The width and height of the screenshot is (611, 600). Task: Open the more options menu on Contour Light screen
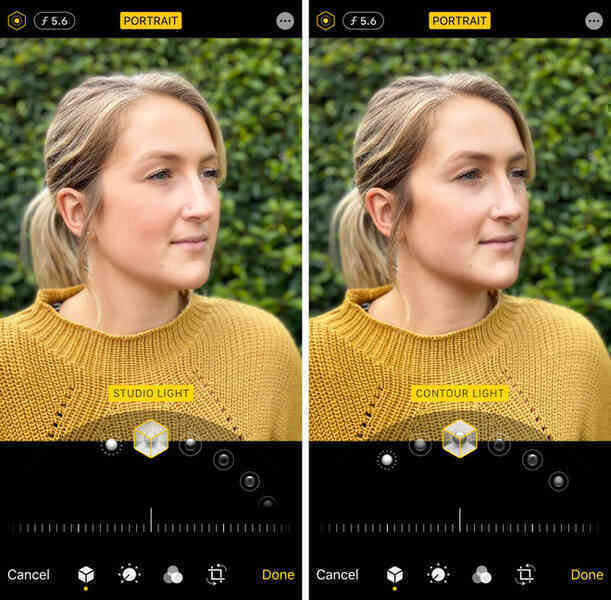click(x=594, y=20)
